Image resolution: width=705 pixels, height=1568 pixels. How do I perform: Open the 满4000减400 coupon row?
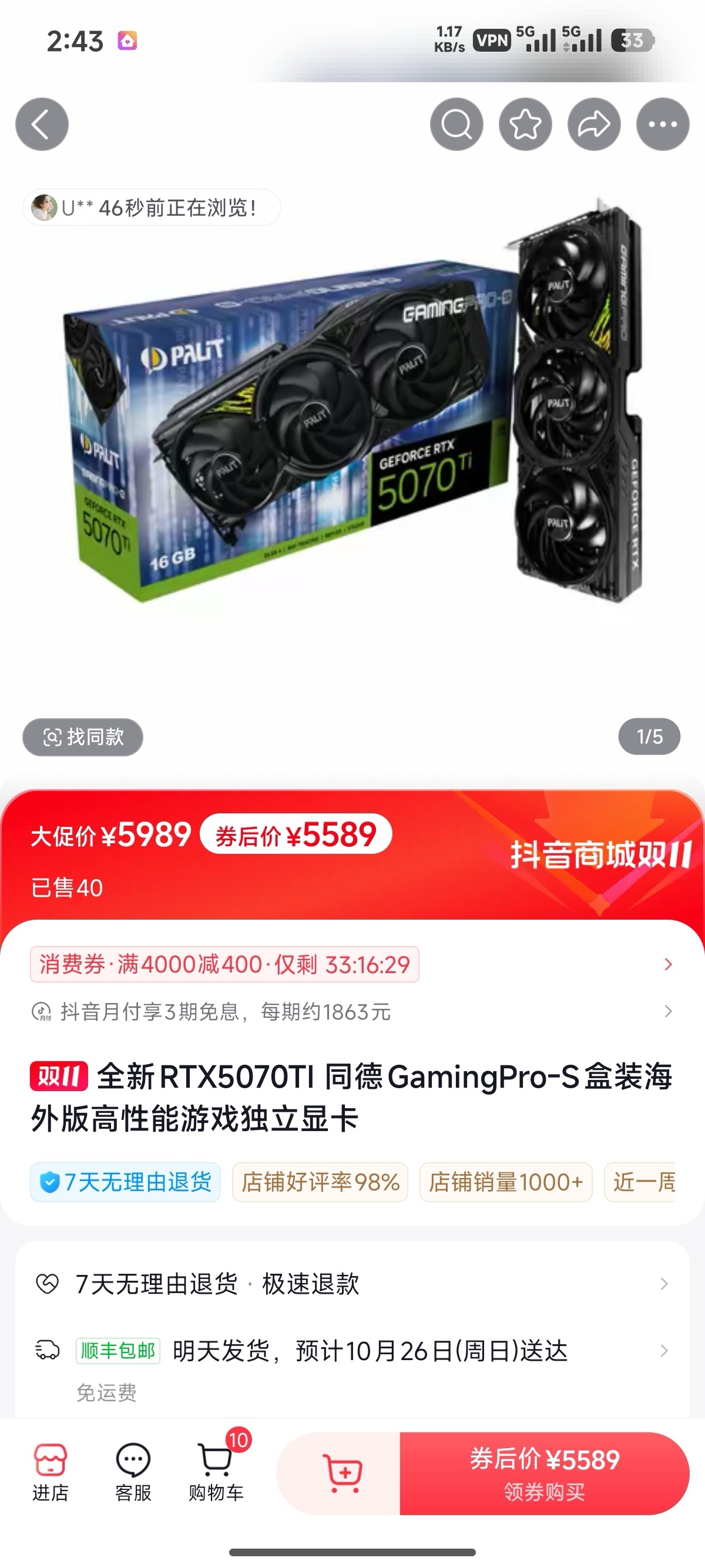click(352, 964)
